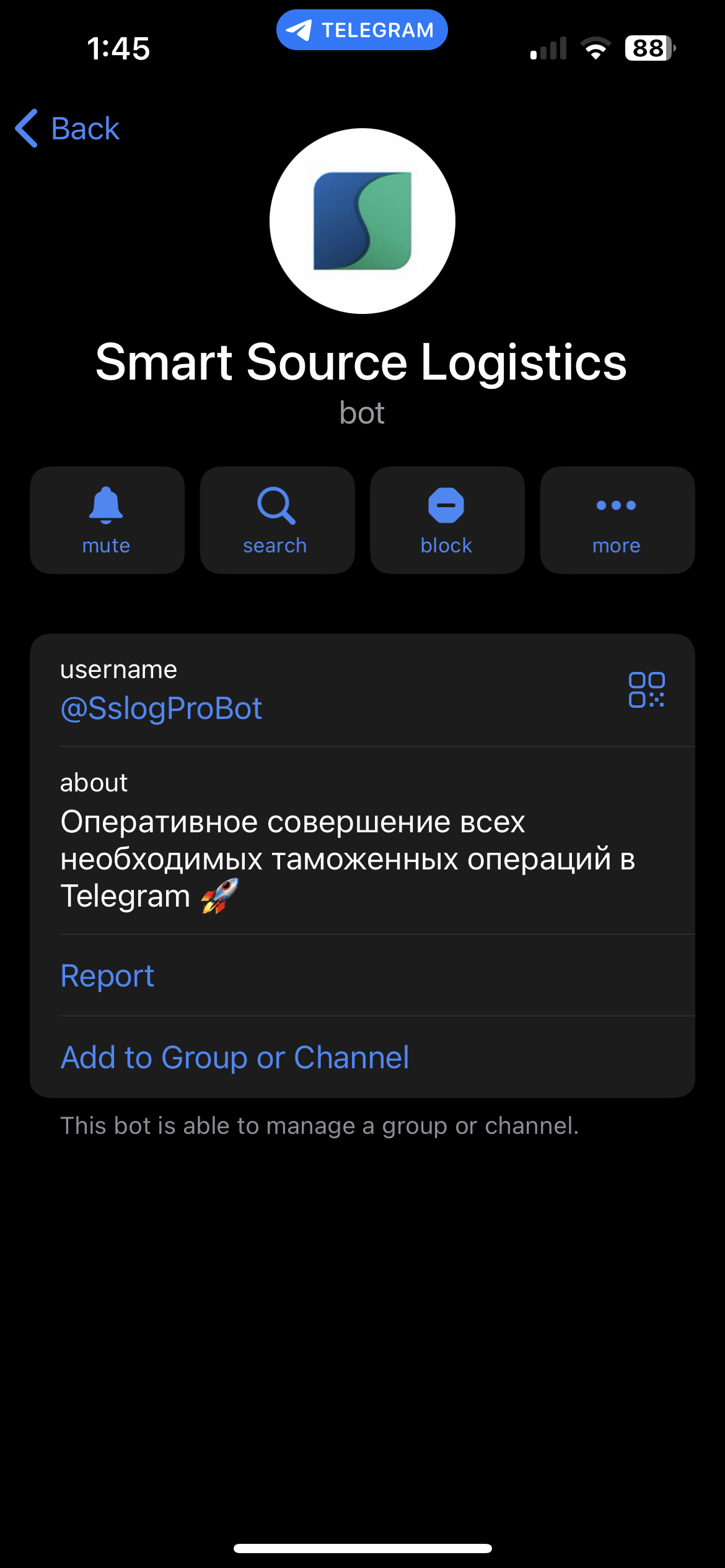
Task: Report this bot
Action: pyautogui.click(x=107, y=976)
